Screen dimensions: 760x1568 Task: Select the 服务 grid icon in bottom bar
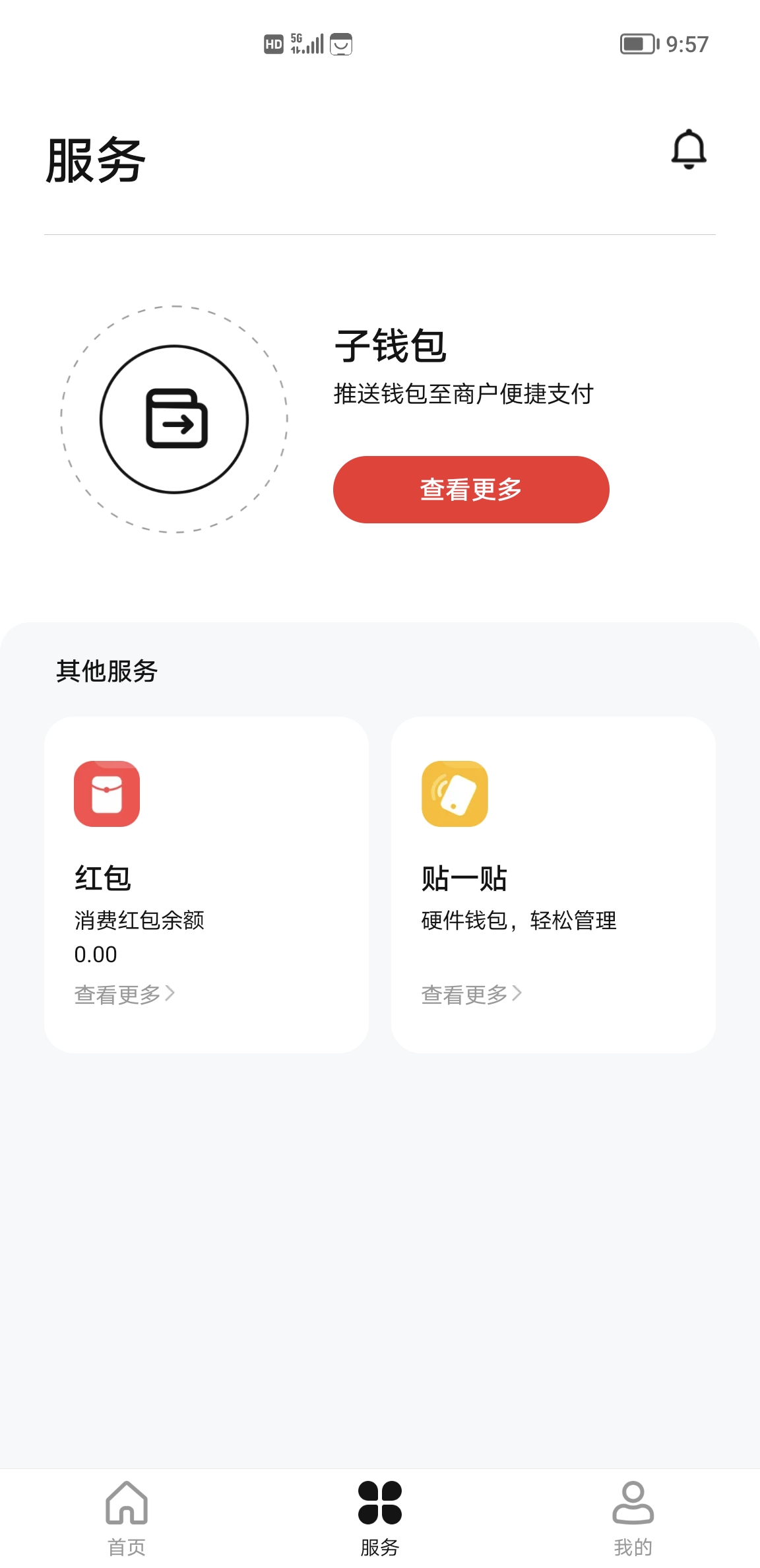(x=380, y=1504)
